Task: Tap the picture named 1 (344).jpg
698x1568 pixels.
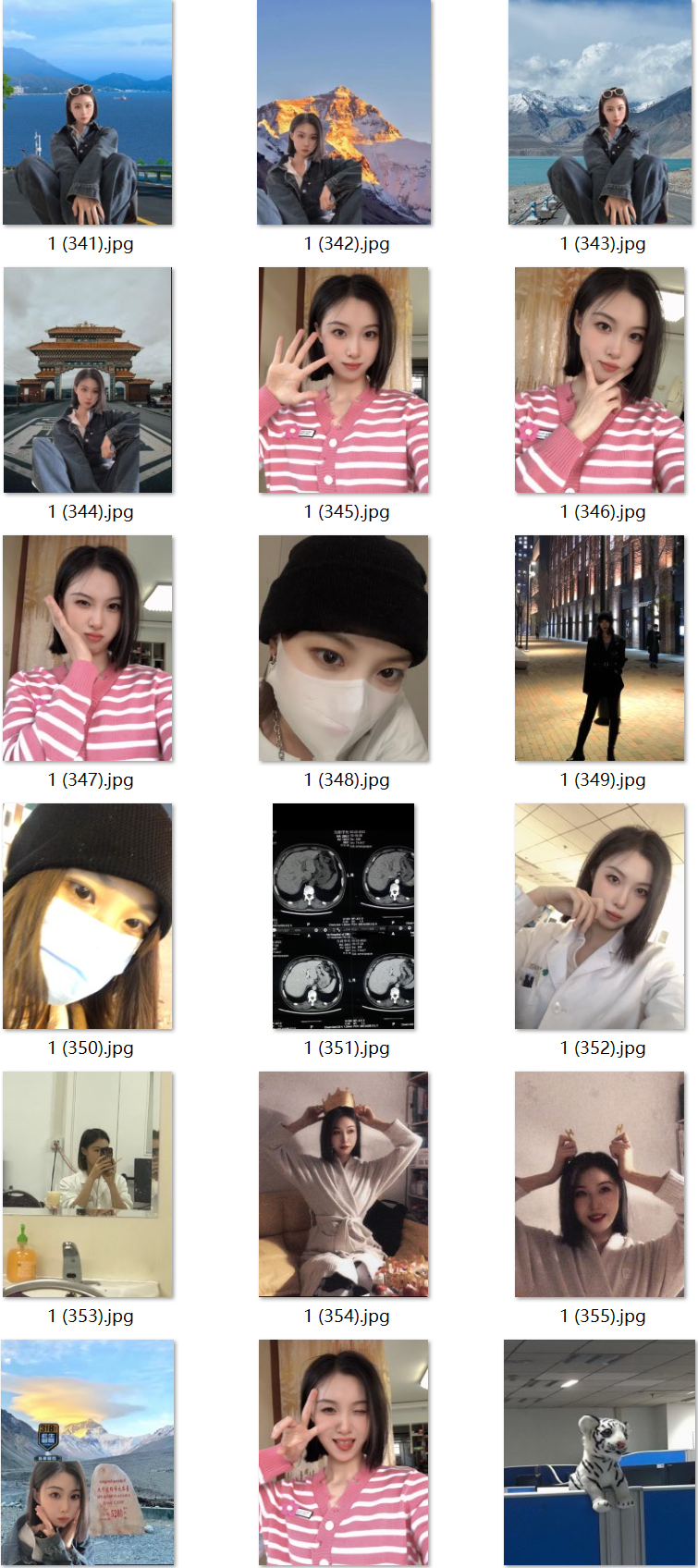Action: pos(88,380)
